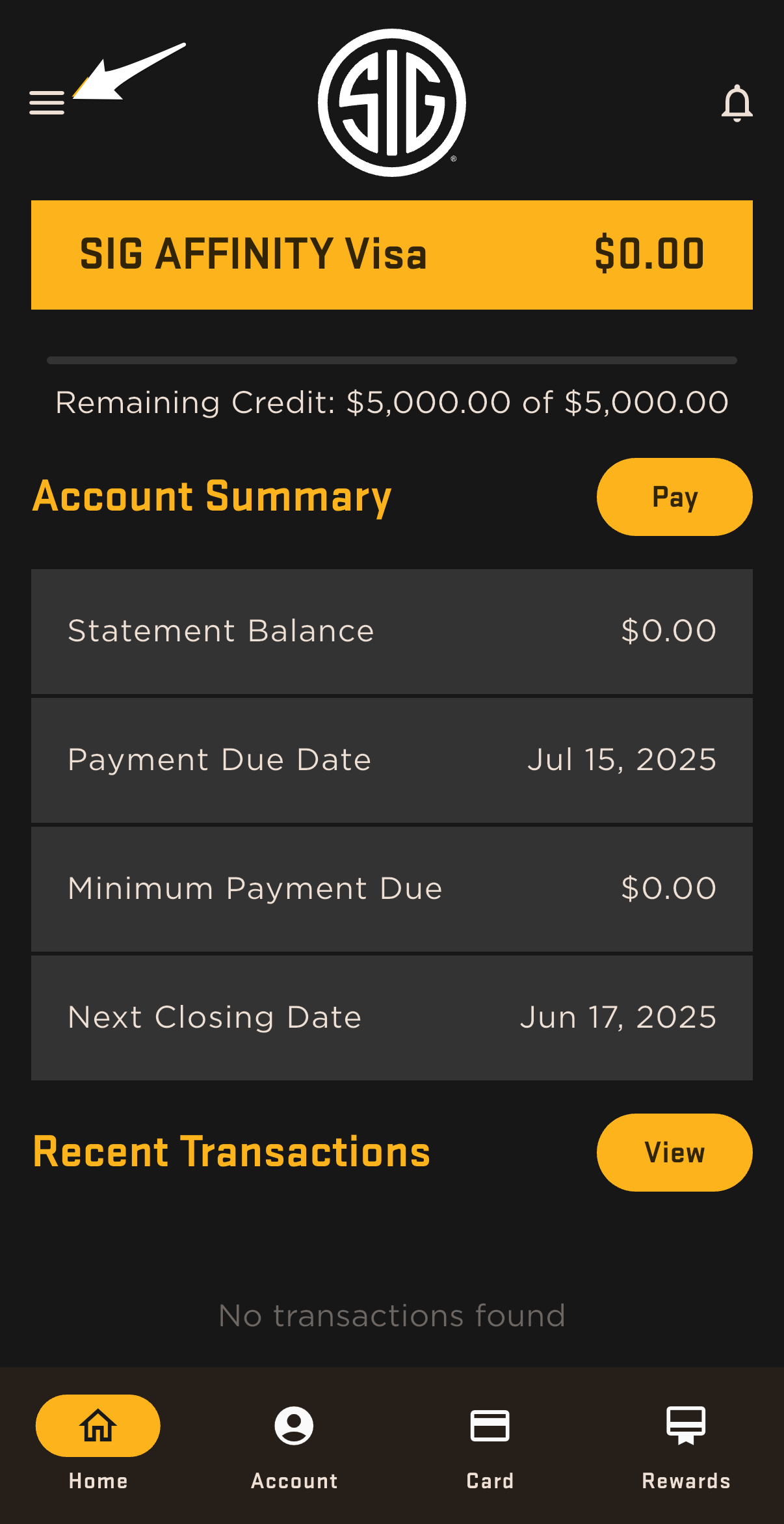The width and height of the screenshot is (784, 1524).
Task: Open the notifications bell
Action: pyautogui.click(x=737, y=103)
